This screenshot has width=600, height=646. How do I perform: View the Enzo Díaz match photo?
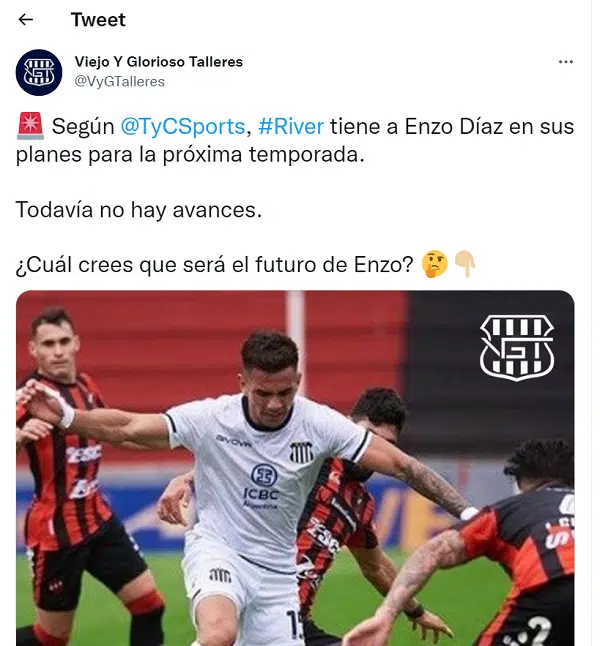point(295,468)
